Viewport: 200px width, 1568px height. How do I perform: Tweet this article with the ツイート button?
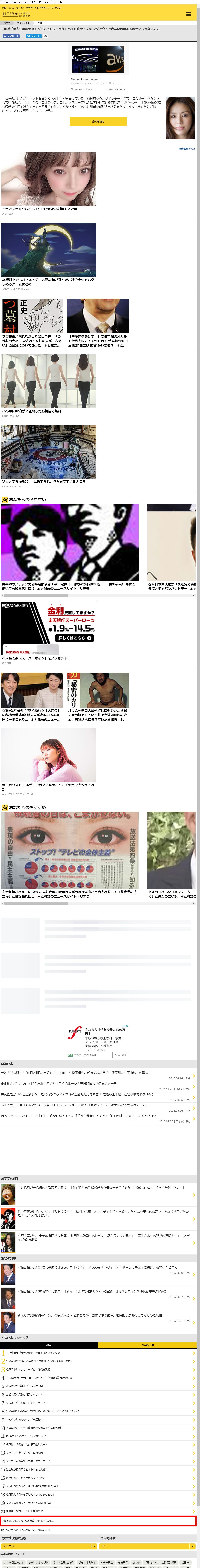(34, 36)
